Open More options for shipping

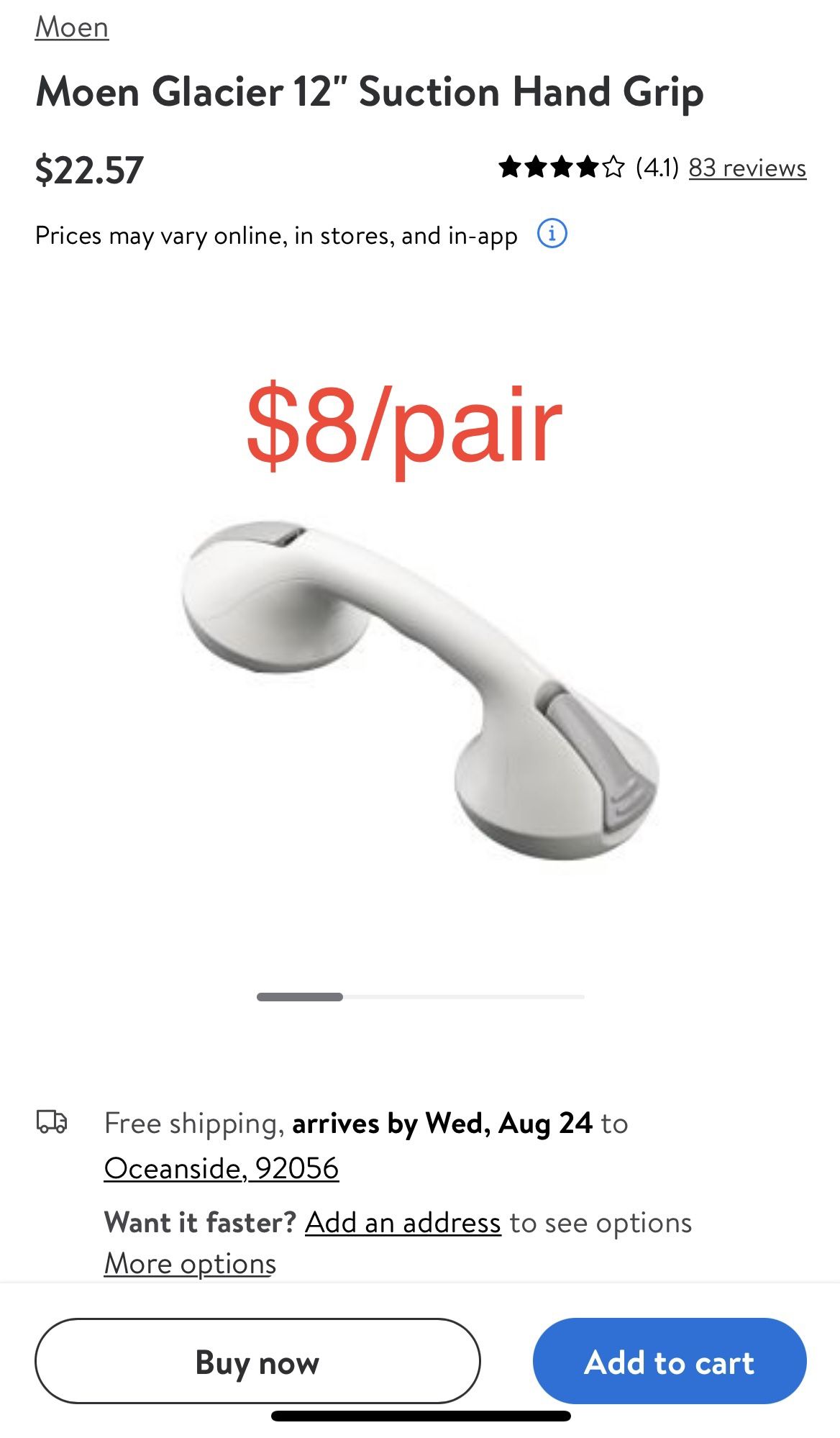(x=191, y=1263)
